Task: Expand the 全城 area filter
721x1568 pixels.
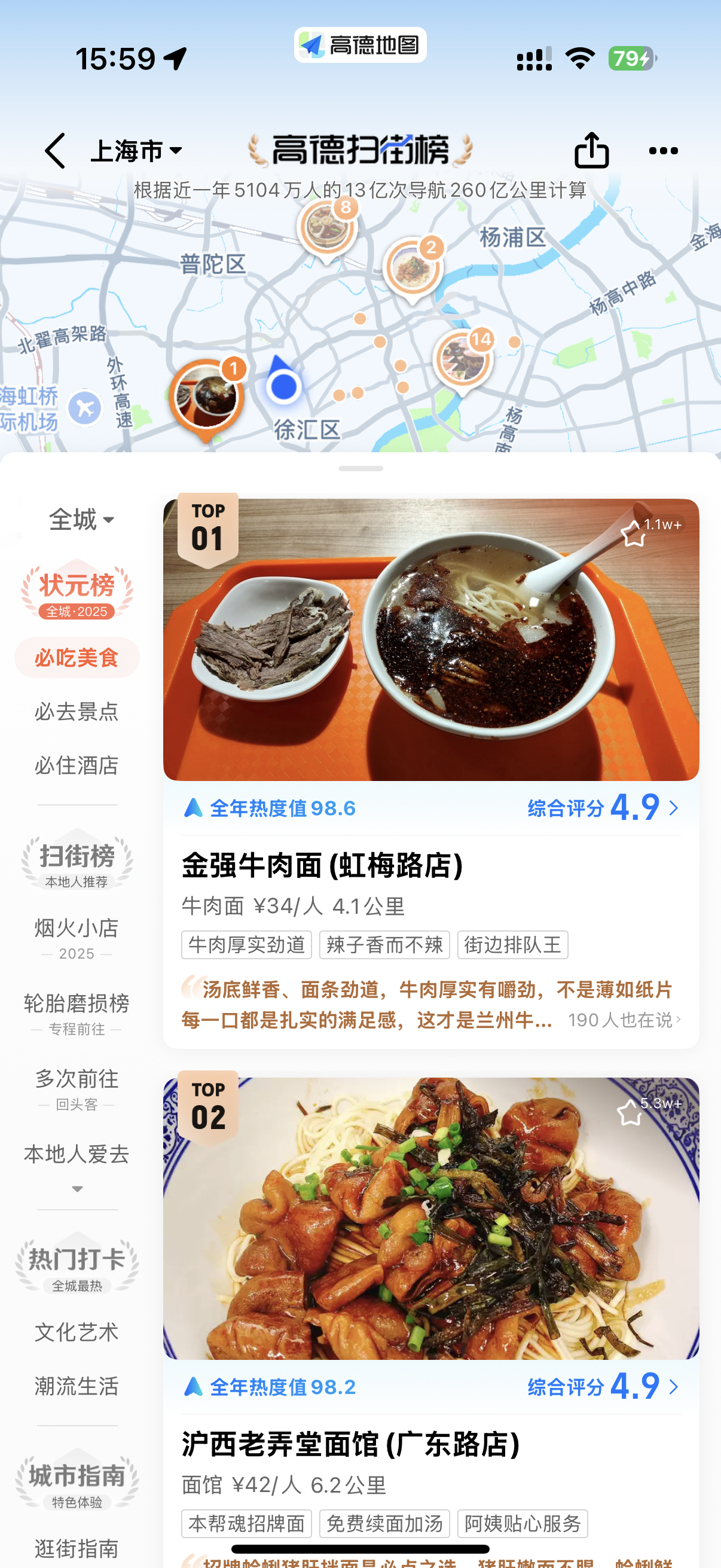Action: click(x=80, y=520)
